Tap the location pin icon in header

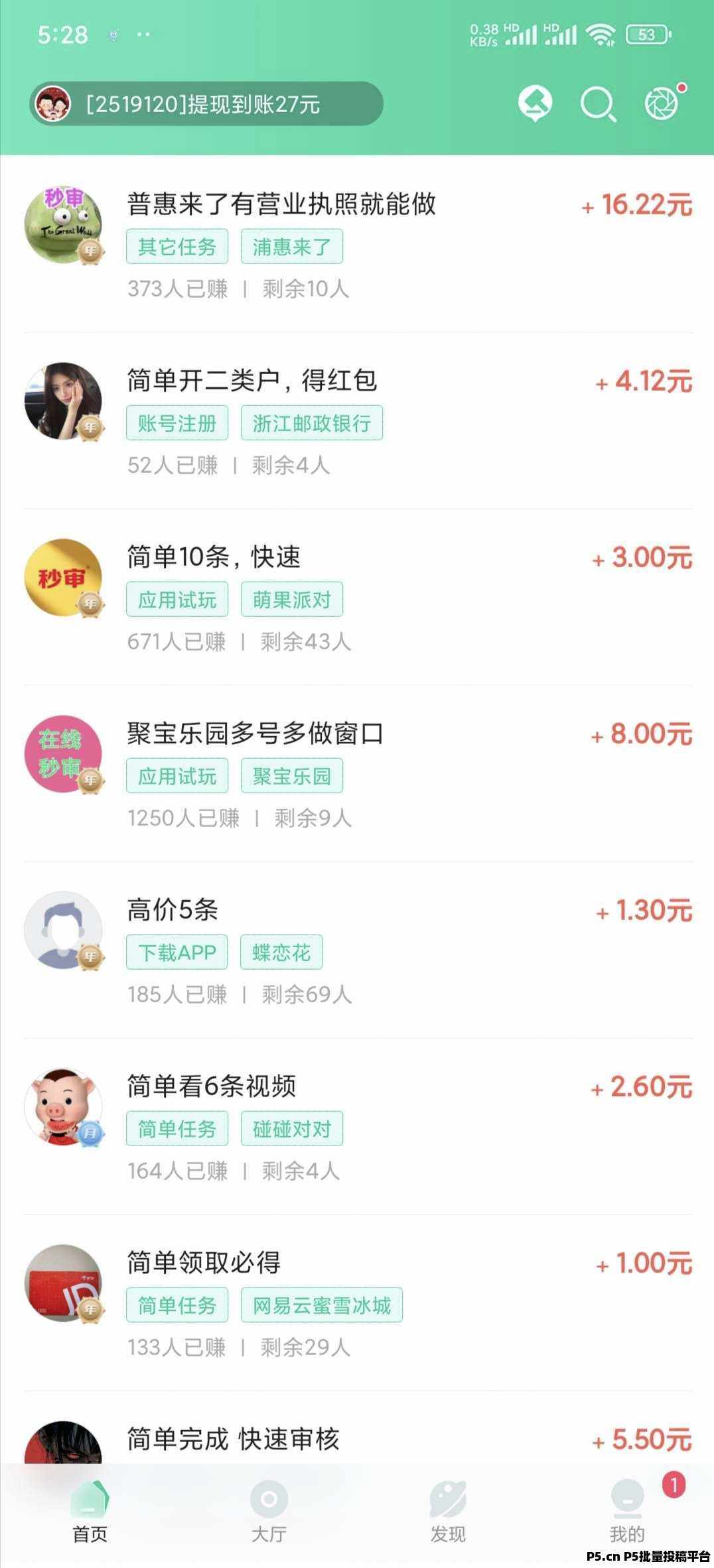tap(535, 104)
